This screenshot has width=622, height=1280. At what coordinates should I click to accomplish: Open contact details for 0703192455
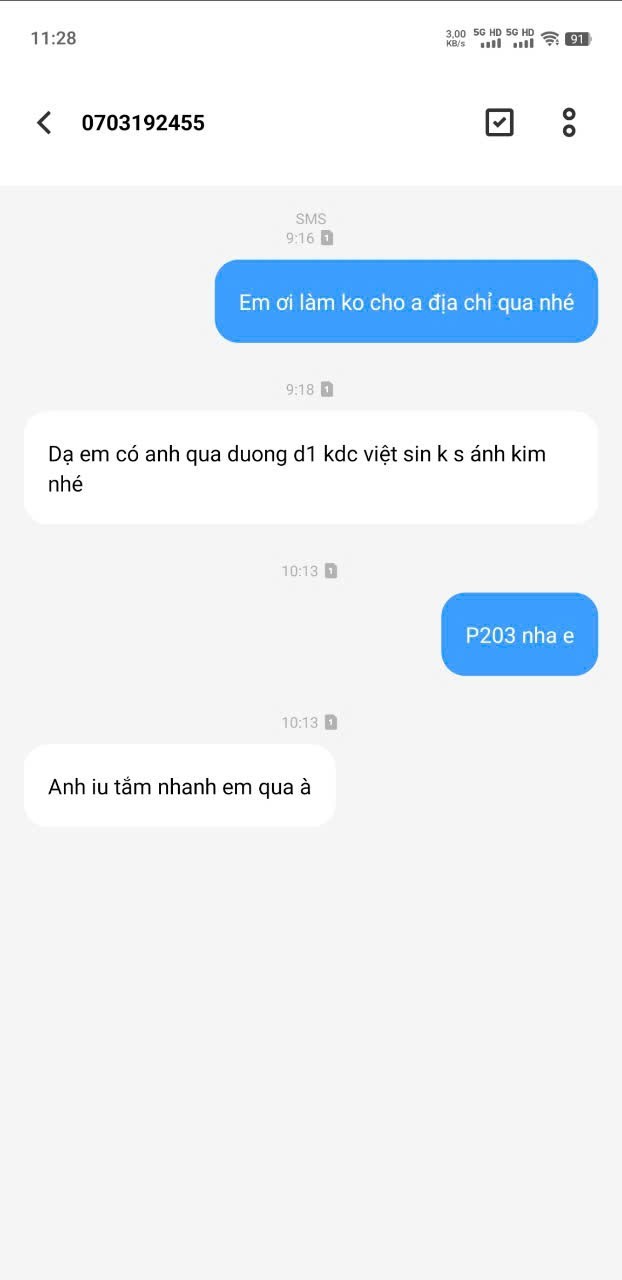143,123
